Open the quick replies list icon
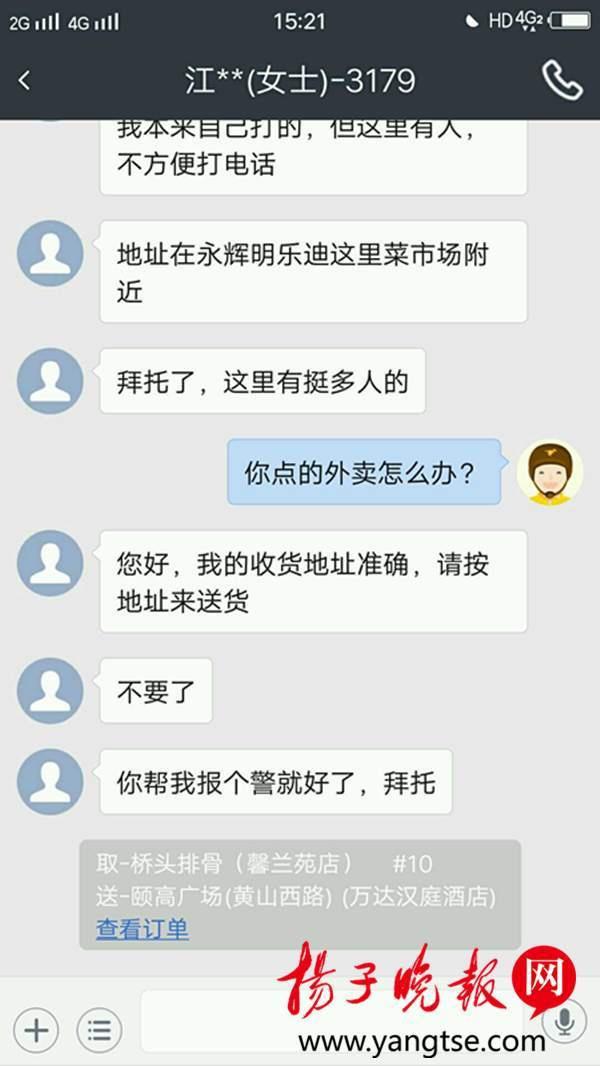This screenshot has height=1066, width=600. coord(98,1029)
